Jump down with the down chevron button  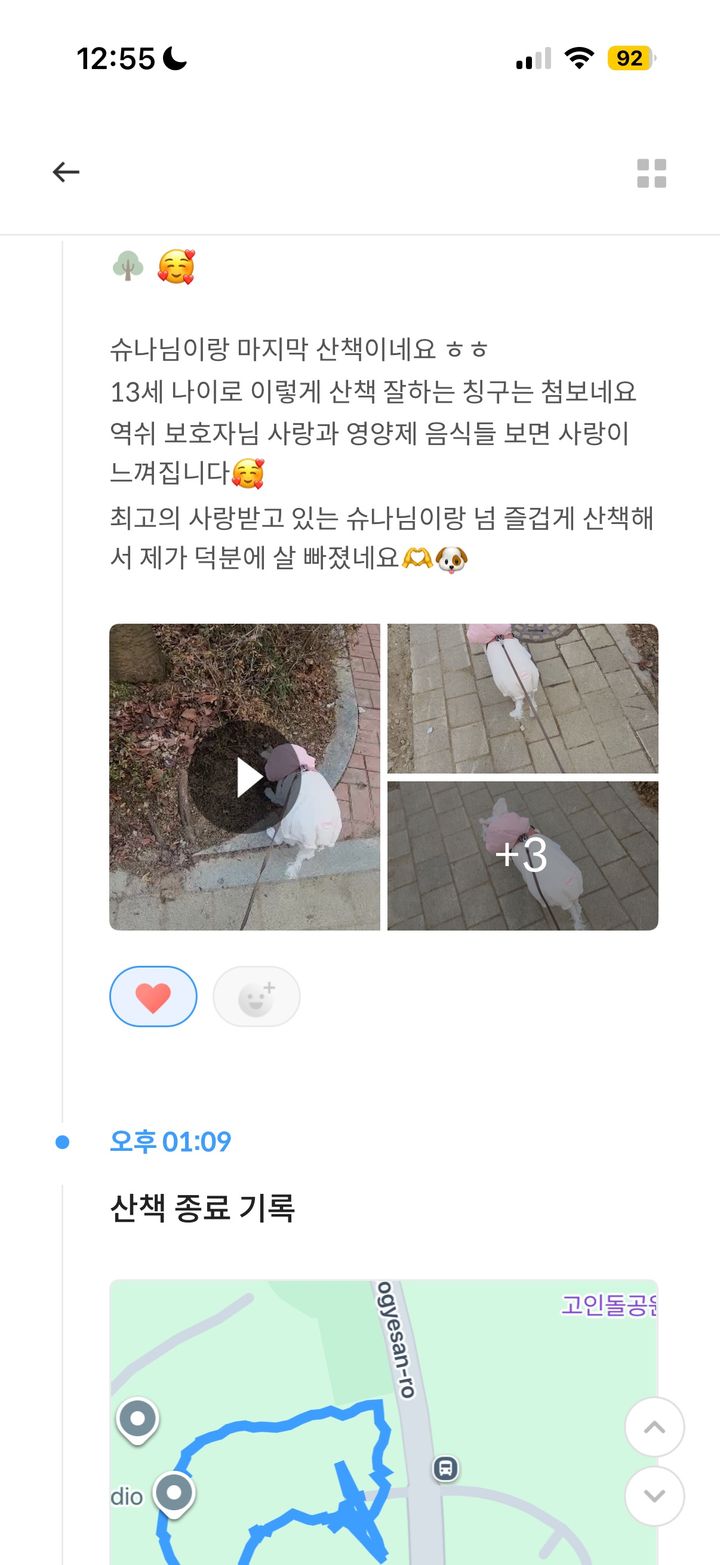click(654, 1496)
